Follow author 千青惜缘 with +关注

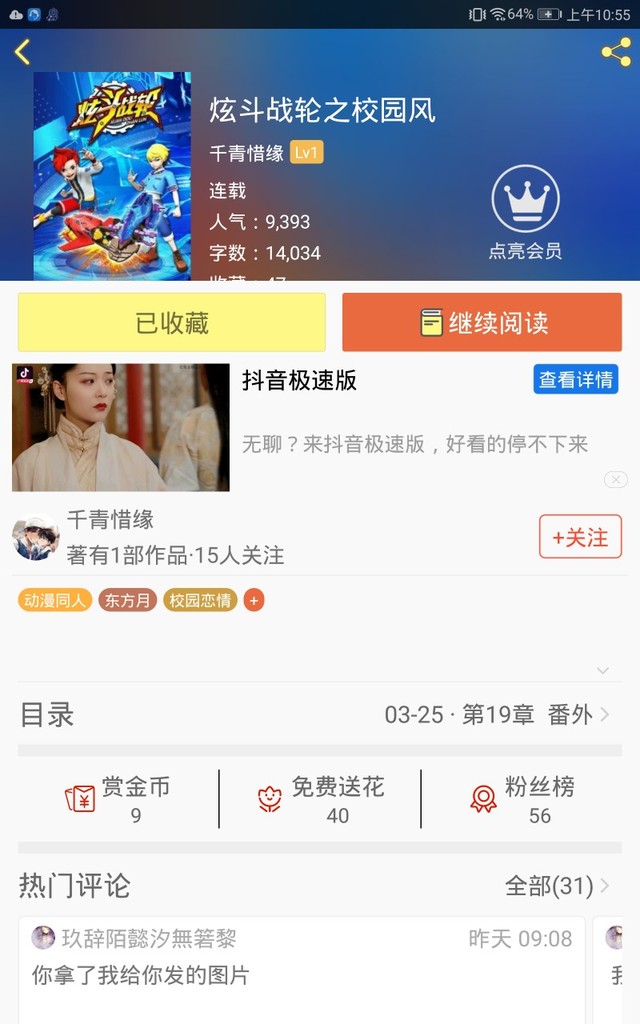pyautogui.click(x=580, y=537)
